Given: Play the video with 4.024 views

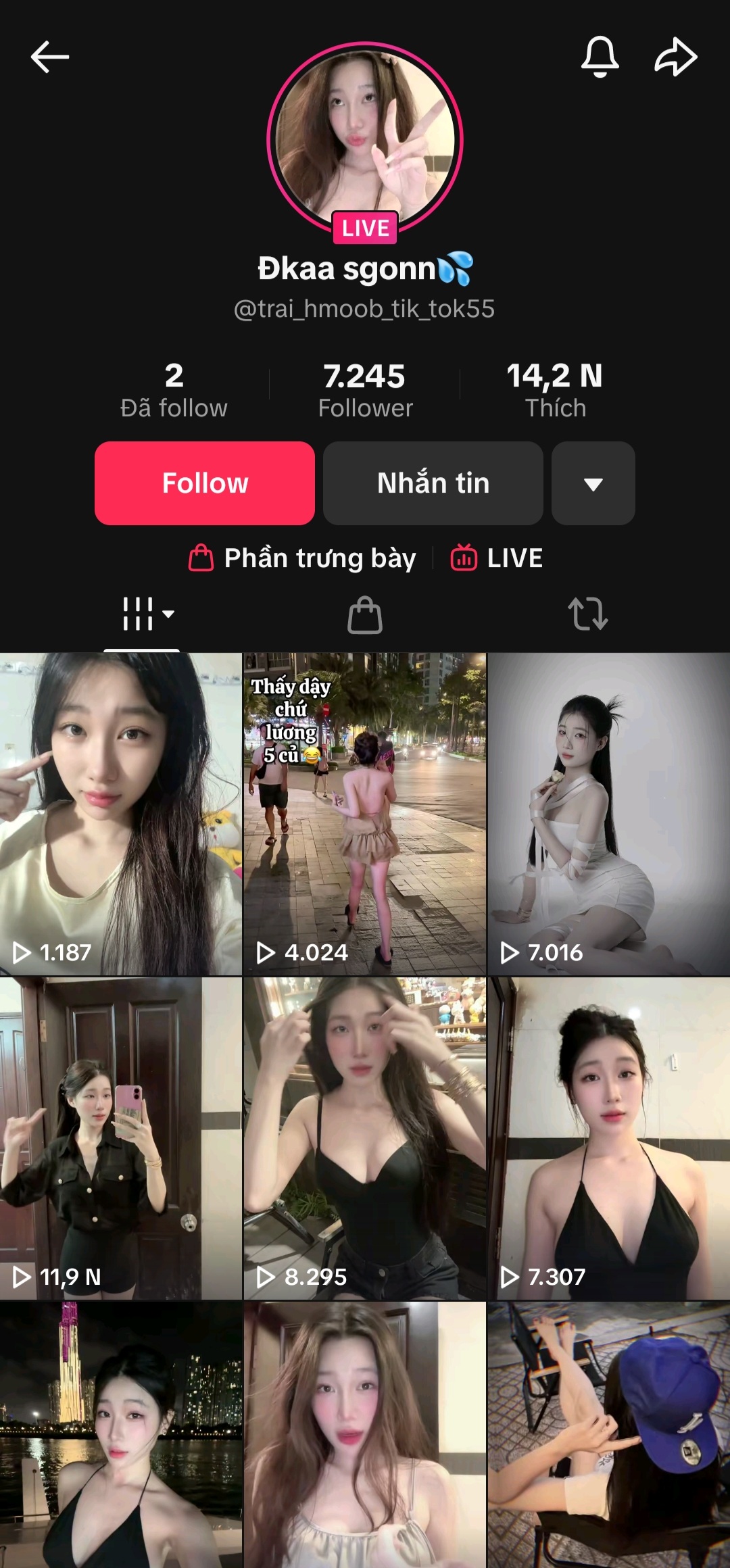Looking at the screenshot, I should 365,814.
